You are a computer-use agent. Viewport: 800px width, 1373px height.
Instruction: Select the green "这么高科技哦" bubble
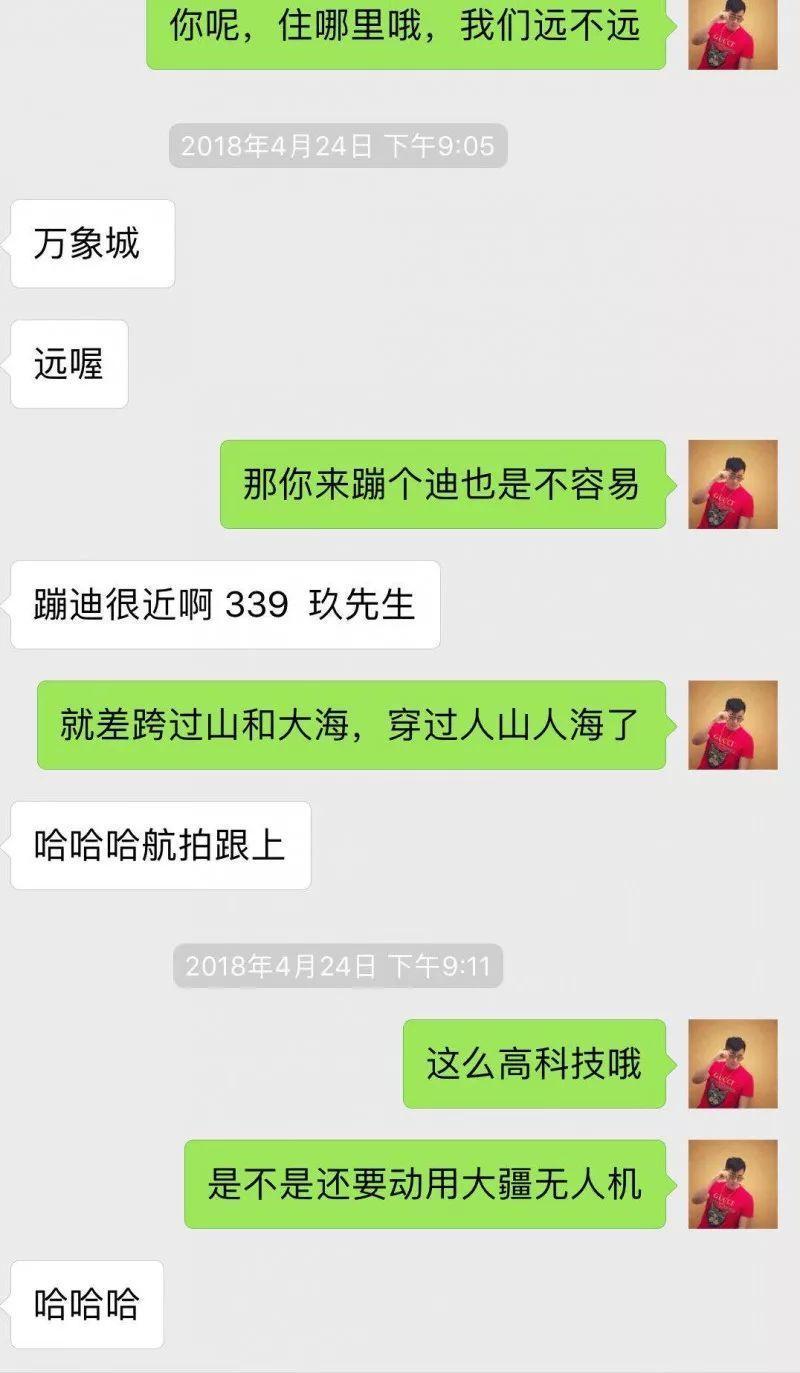pos(533,1066)
